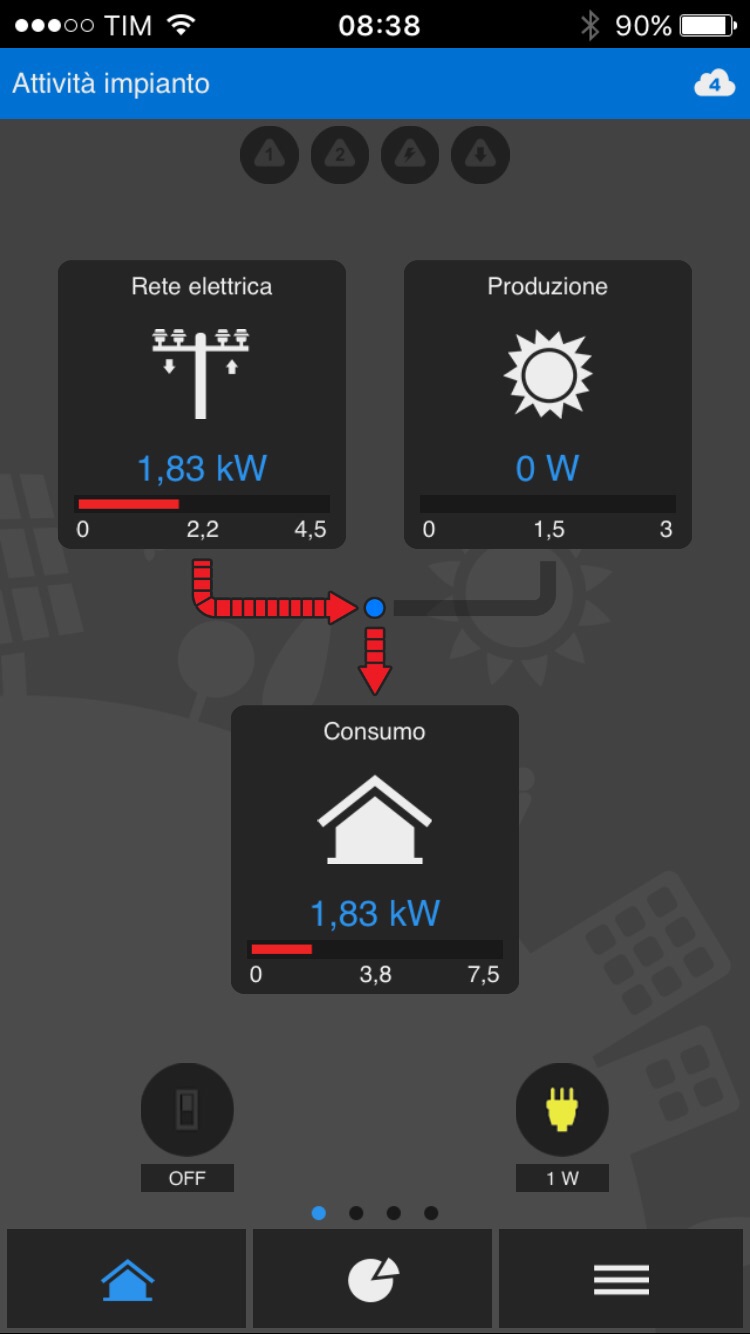The height and width of the screenshot is (1334, 750).
Task: Open the hamburger menu tab
Action: pyautogui.click(x=621, y=1279)
